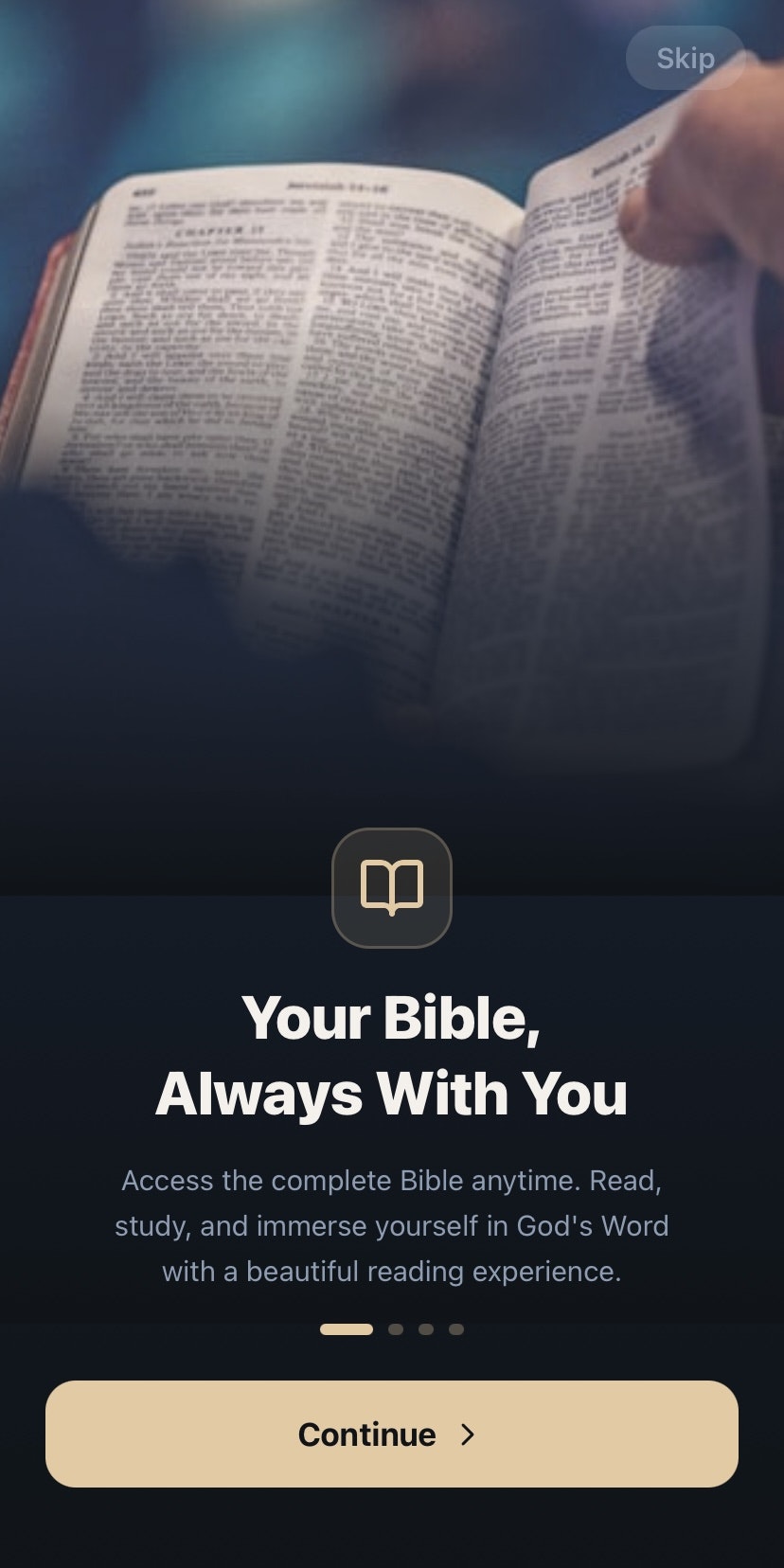Advance to the next slide using the dots
784x1568 pixels.
coord(397,1328)
